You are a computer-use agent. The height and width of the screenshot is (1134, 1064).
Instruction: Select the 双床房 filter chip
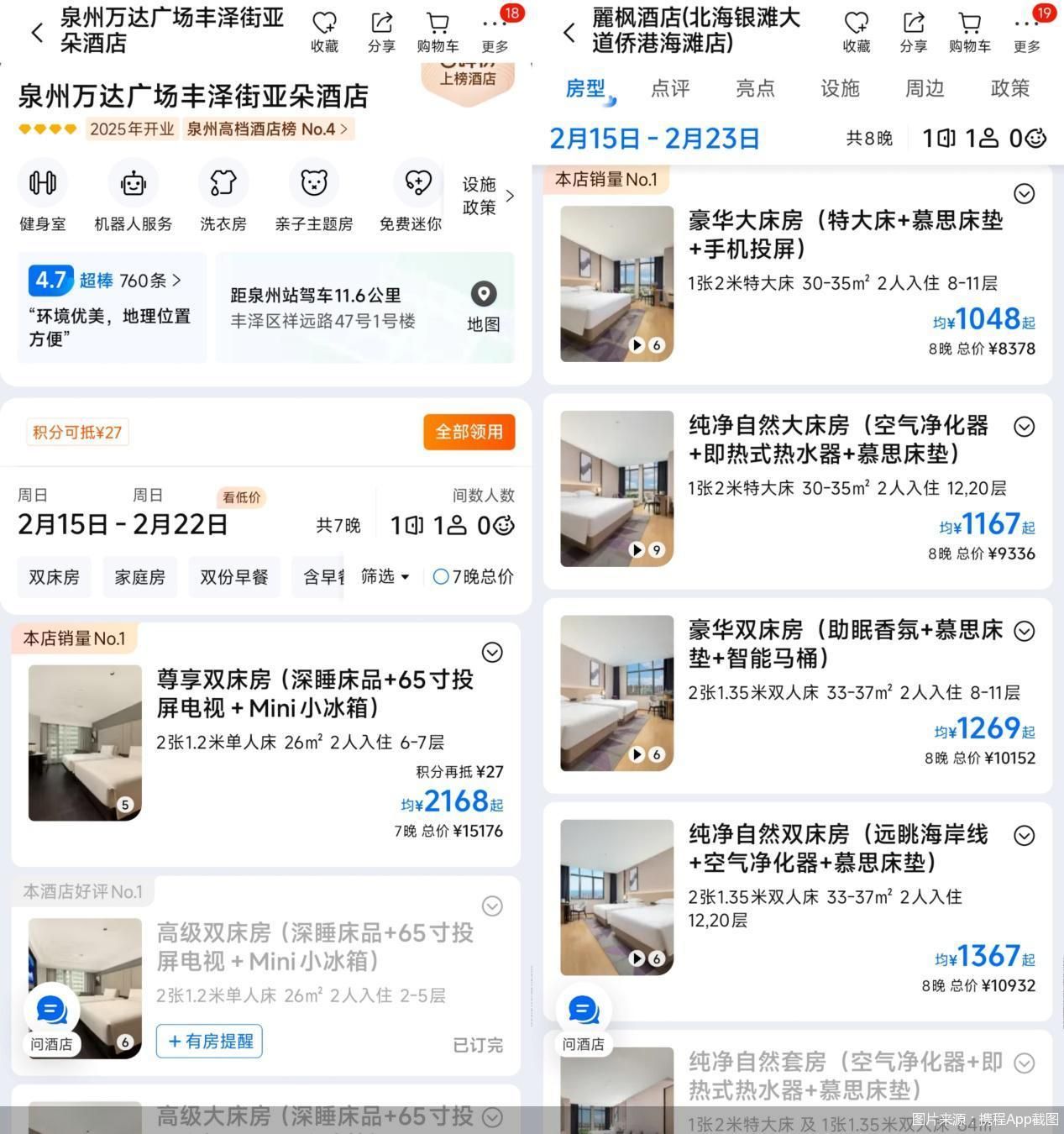(x=54, y=577)
